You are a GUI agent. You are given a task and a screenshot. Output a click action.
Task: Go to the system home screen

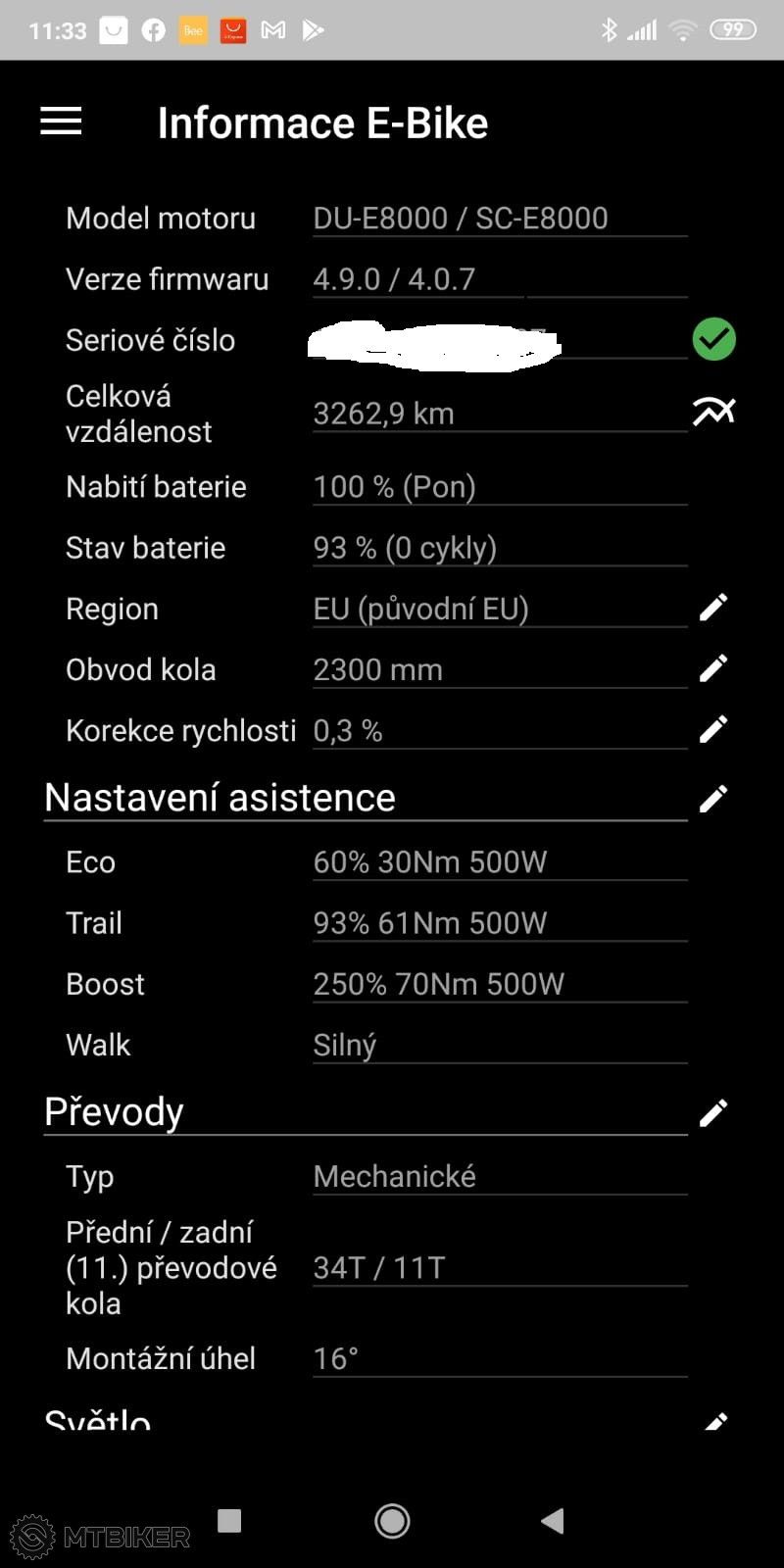pyautogui.click(x=392, y=1520)
